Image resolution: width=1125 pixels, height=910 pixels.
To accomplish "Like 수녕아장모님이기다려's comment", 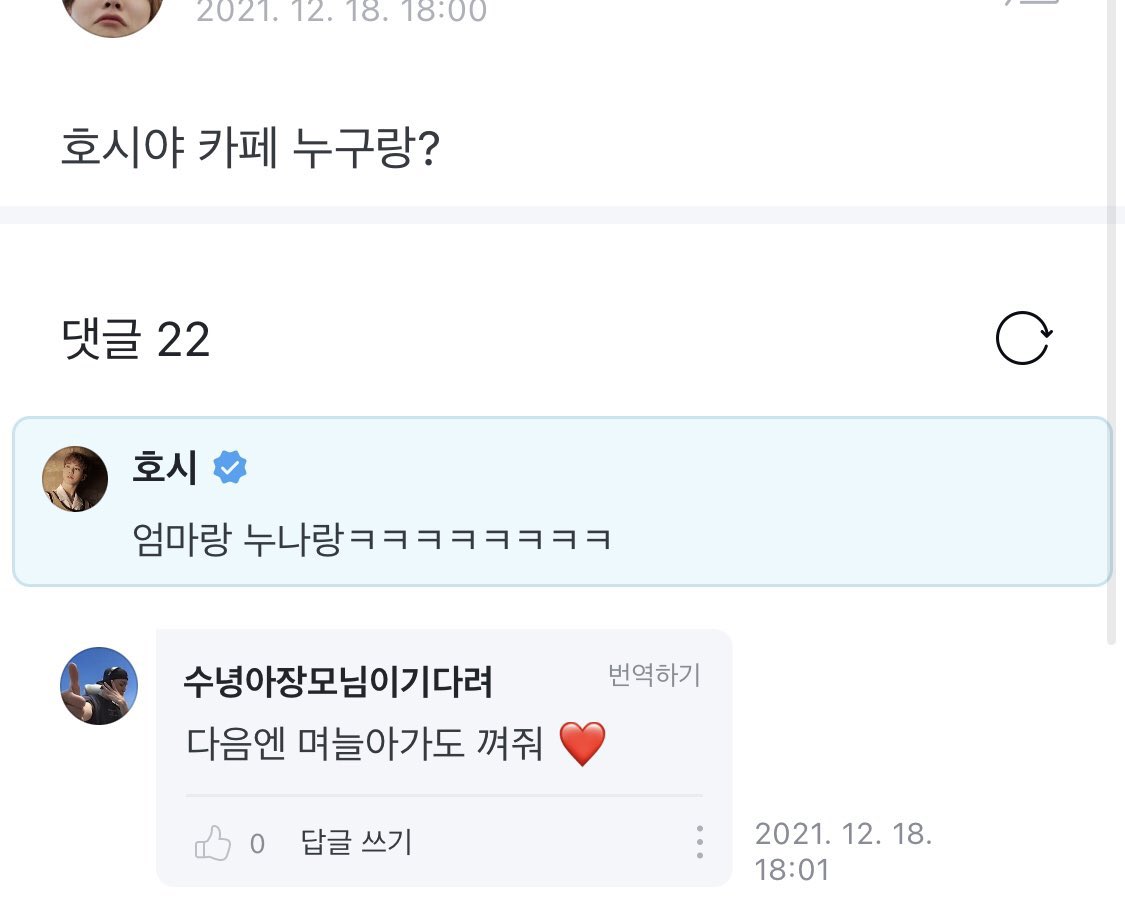I will [213, 844].
